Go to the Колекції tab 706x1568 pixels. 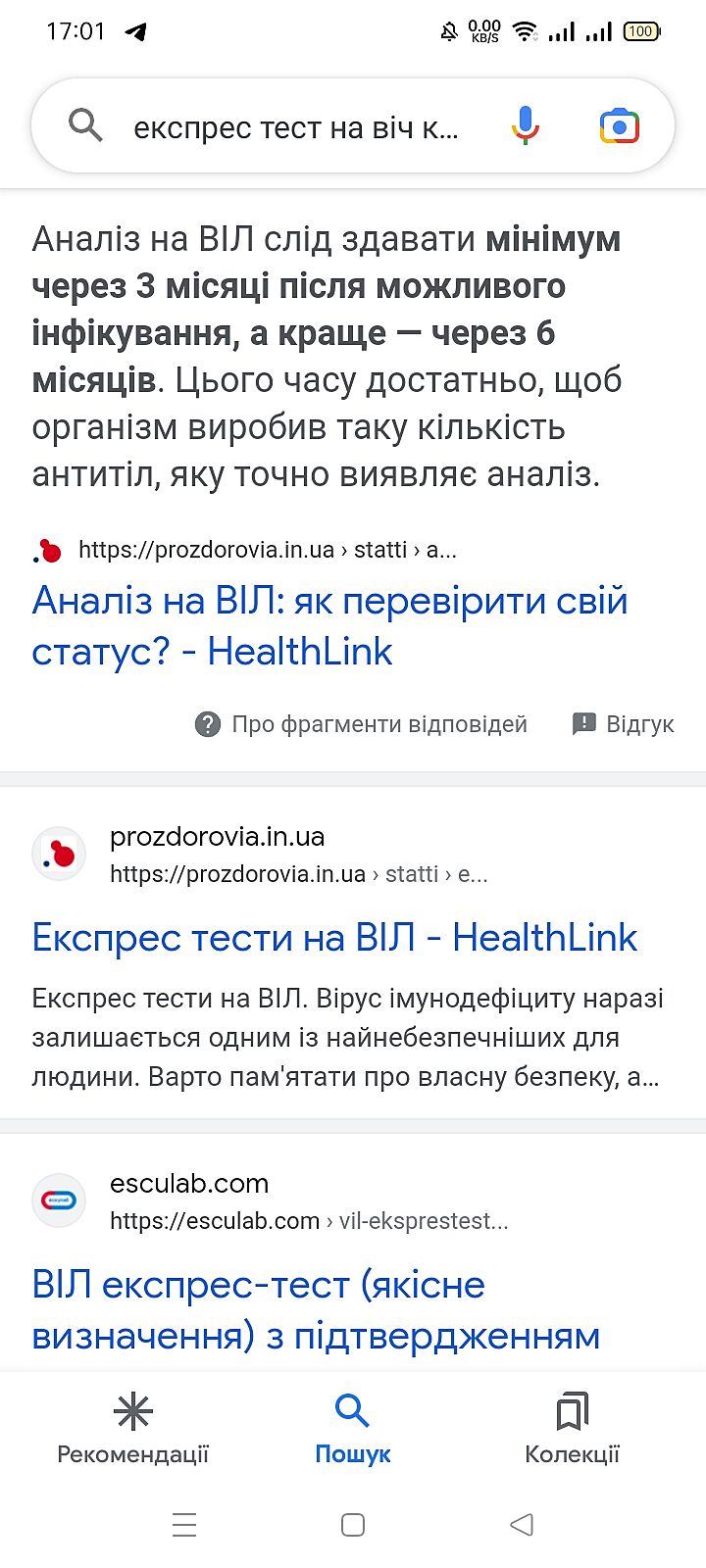pos(572,1429)
